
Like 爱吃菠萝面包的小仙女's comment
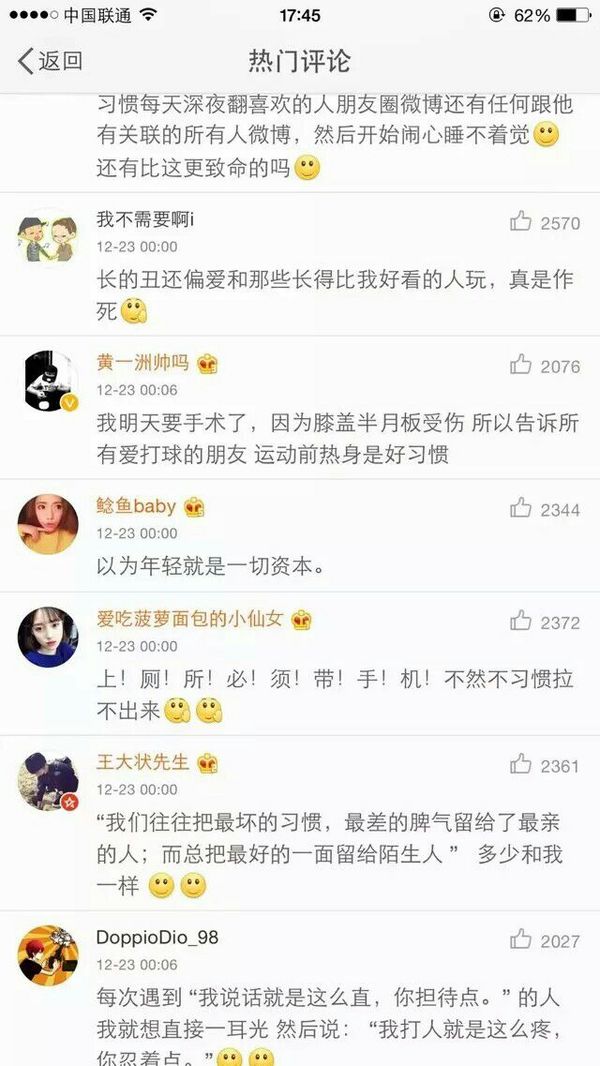pos(521,622)
